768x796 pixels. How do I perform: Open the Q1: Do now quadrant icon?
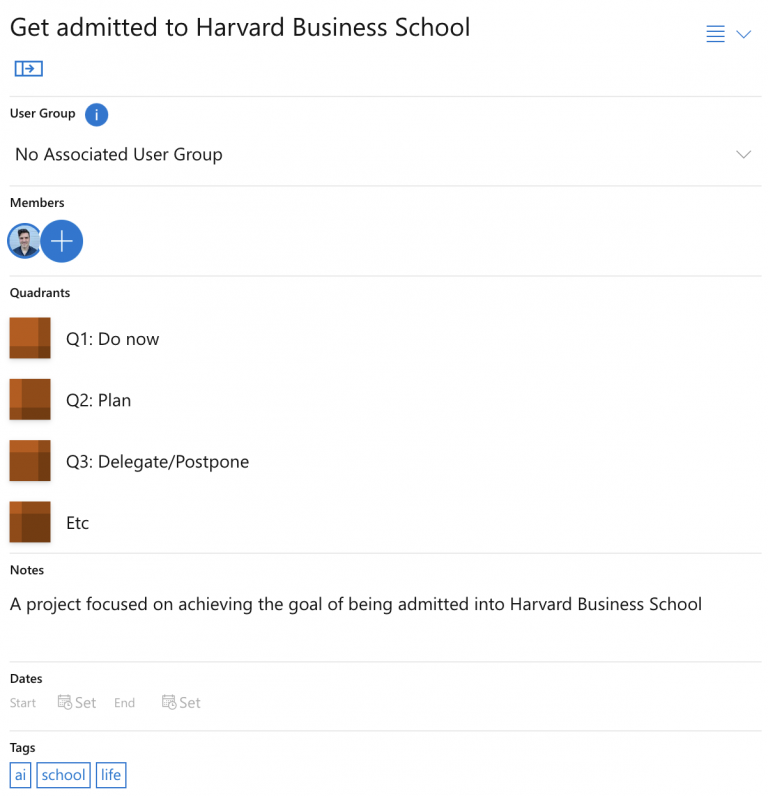click(x=29, y=338)
